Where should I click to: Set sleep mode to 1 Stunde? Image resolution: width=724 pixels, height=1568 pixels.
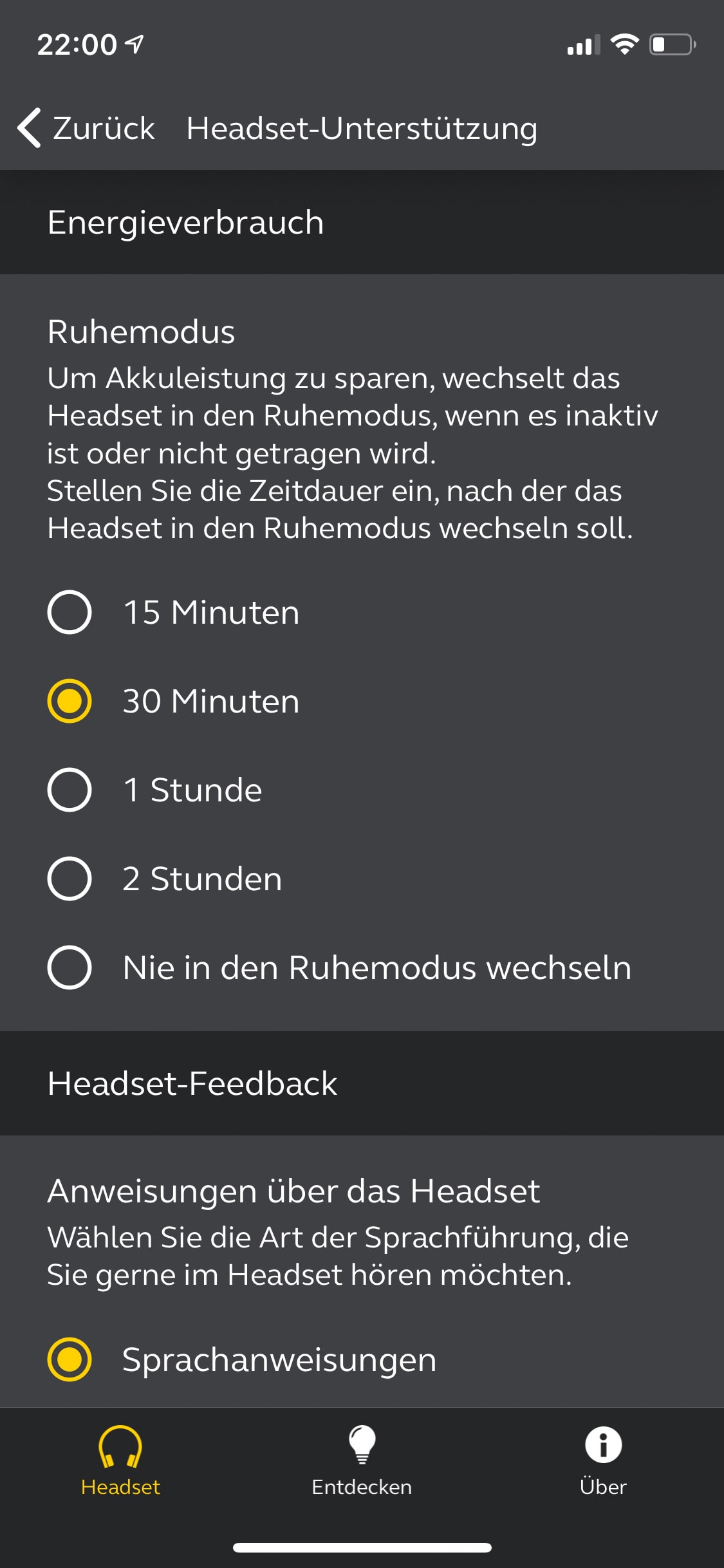(x=70, y=790)
